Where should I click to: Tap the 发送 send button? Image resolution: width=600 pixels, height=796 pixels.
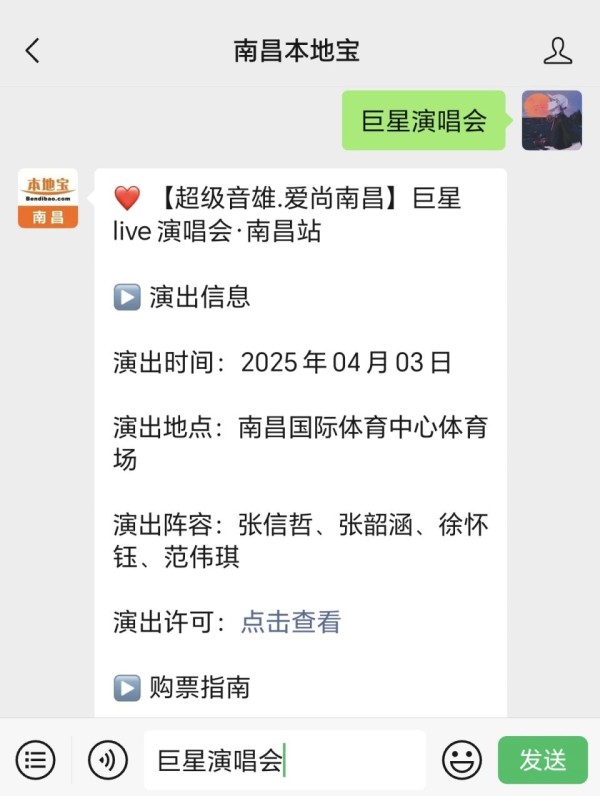(543, 760)
